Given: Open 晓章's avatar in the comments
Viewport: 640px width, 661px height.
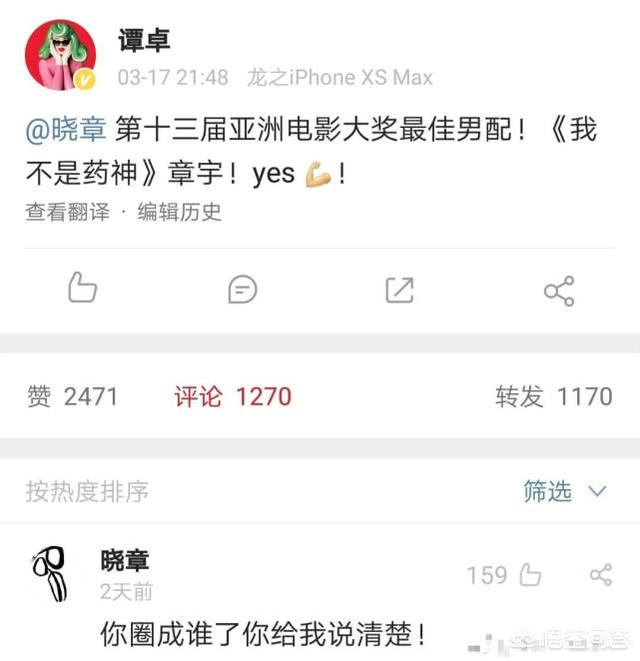Looking at the screenshot, I should tap(49, 574).
